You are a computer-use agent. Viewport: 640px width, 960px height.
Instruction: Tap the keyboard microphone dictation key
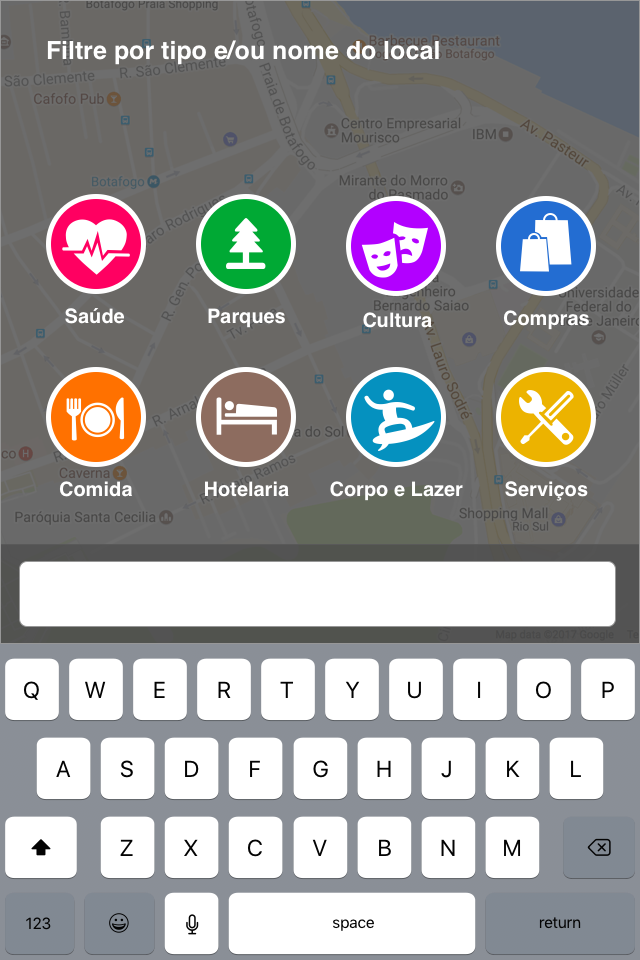193,923
